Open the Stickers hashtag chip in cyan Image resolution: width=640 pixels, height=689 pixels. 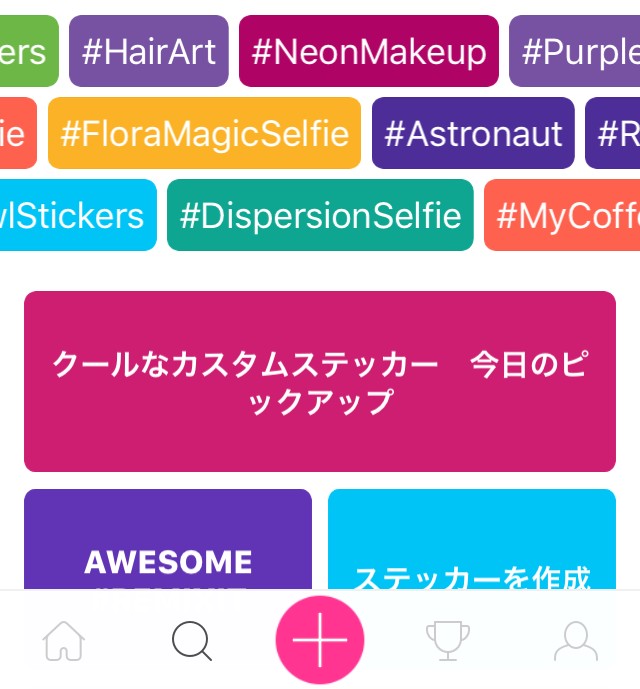pyautogui.click(x=78, y=215)
